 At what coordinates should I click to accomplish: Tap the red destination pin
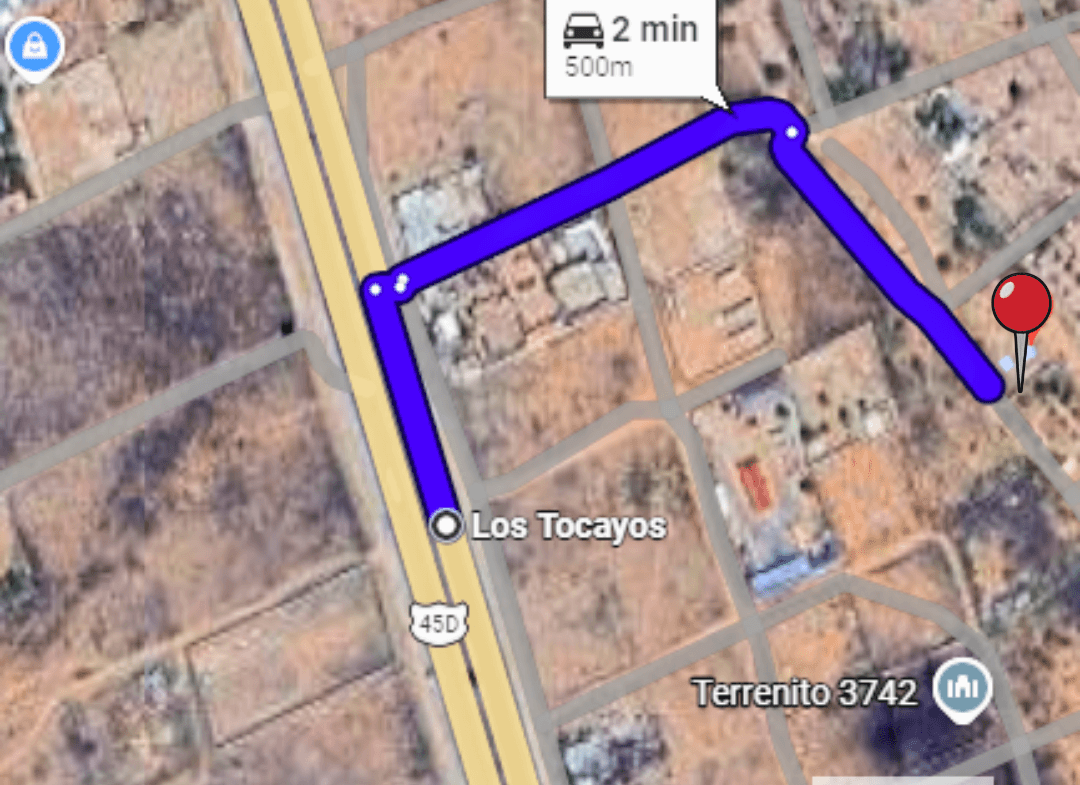tap(1021, 304)
